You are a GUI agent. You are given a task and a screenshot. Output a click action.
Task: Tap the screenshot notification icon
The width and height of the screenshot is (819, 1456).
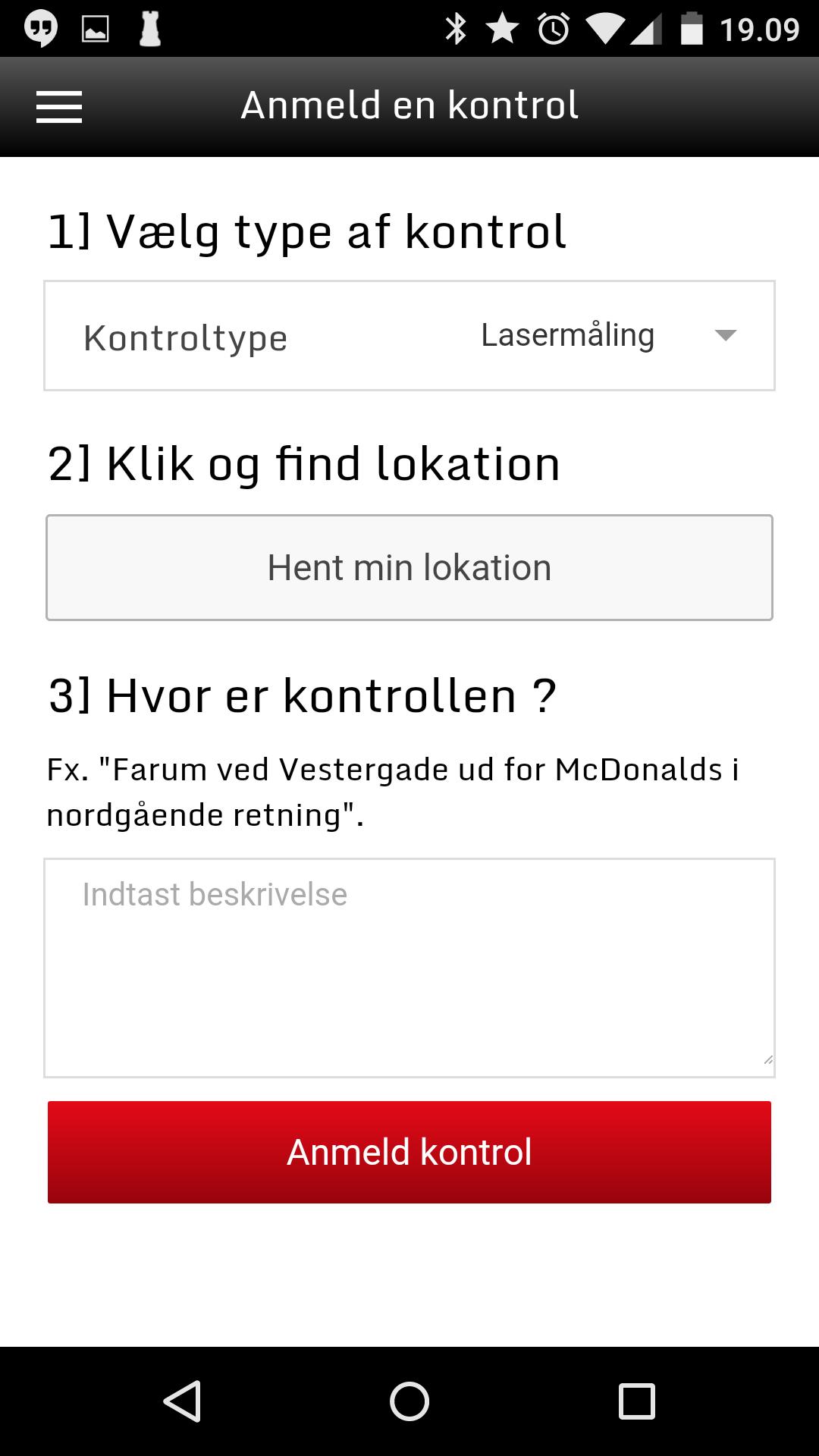click(95, 27)
